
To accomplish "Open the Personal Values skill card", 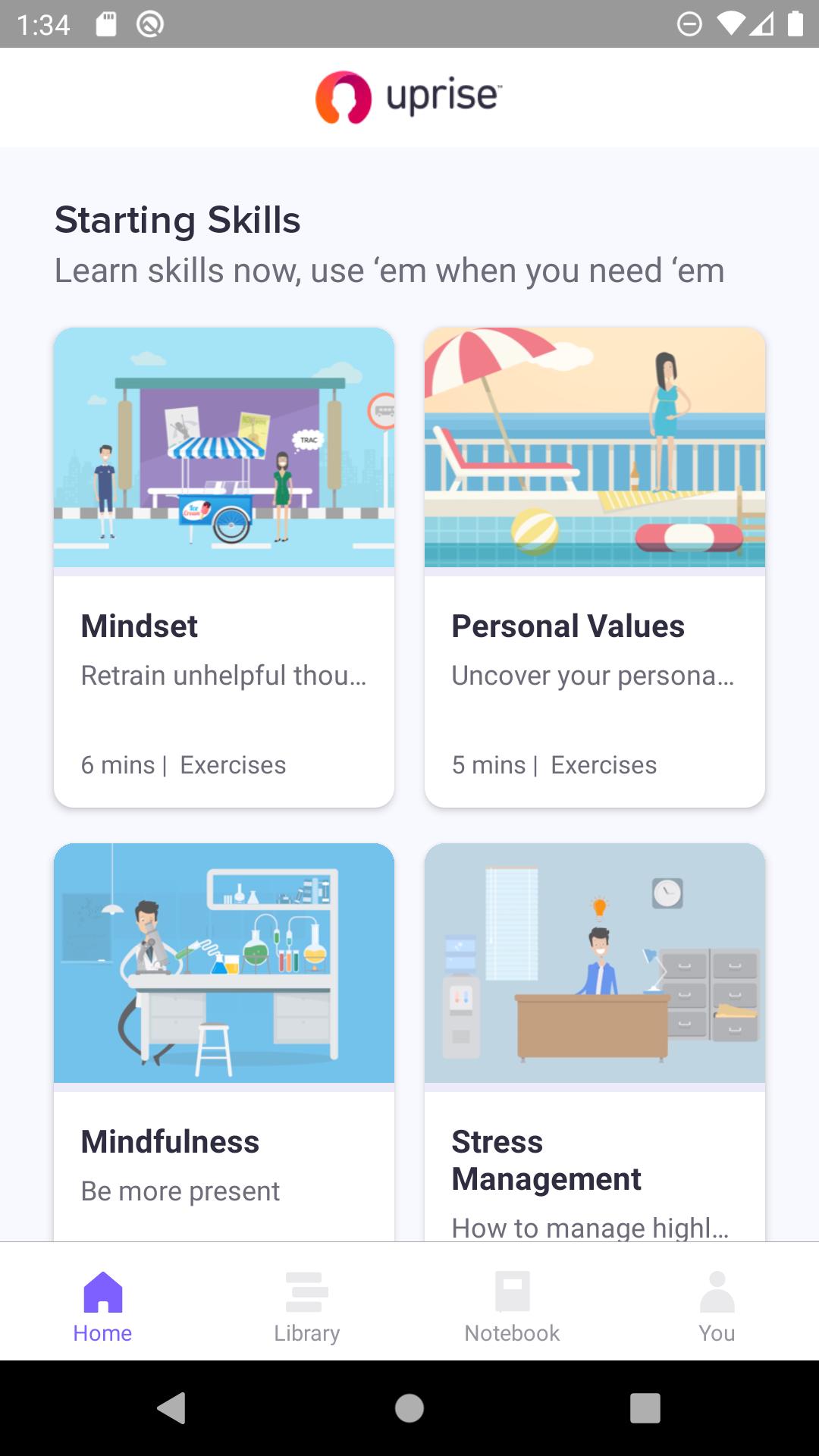I will pyautogui.click(x=595, y=567).
